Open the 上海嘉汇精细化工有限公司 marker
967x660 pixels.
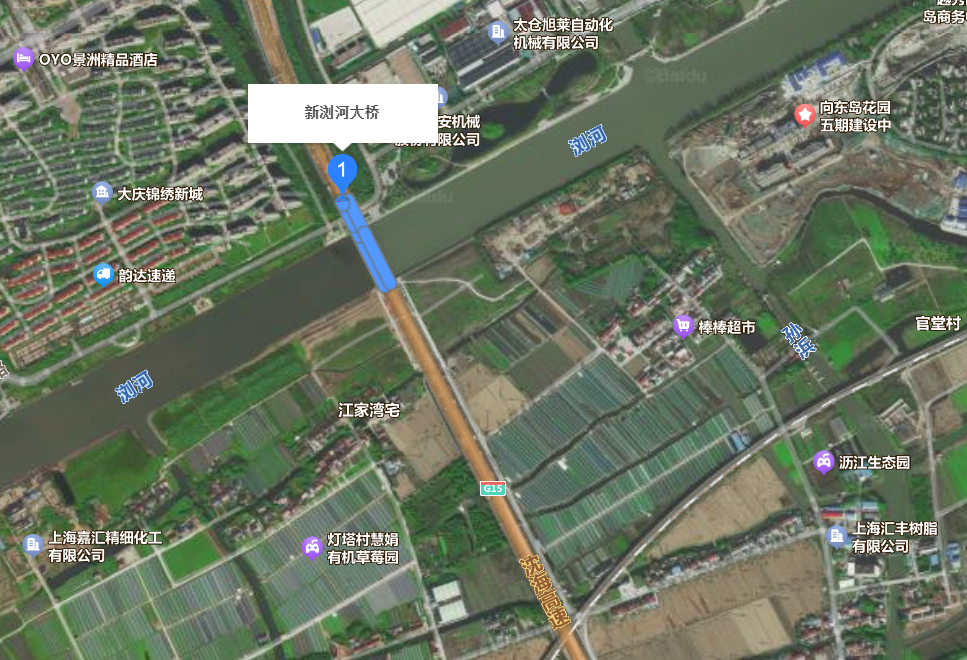[32, 545]
